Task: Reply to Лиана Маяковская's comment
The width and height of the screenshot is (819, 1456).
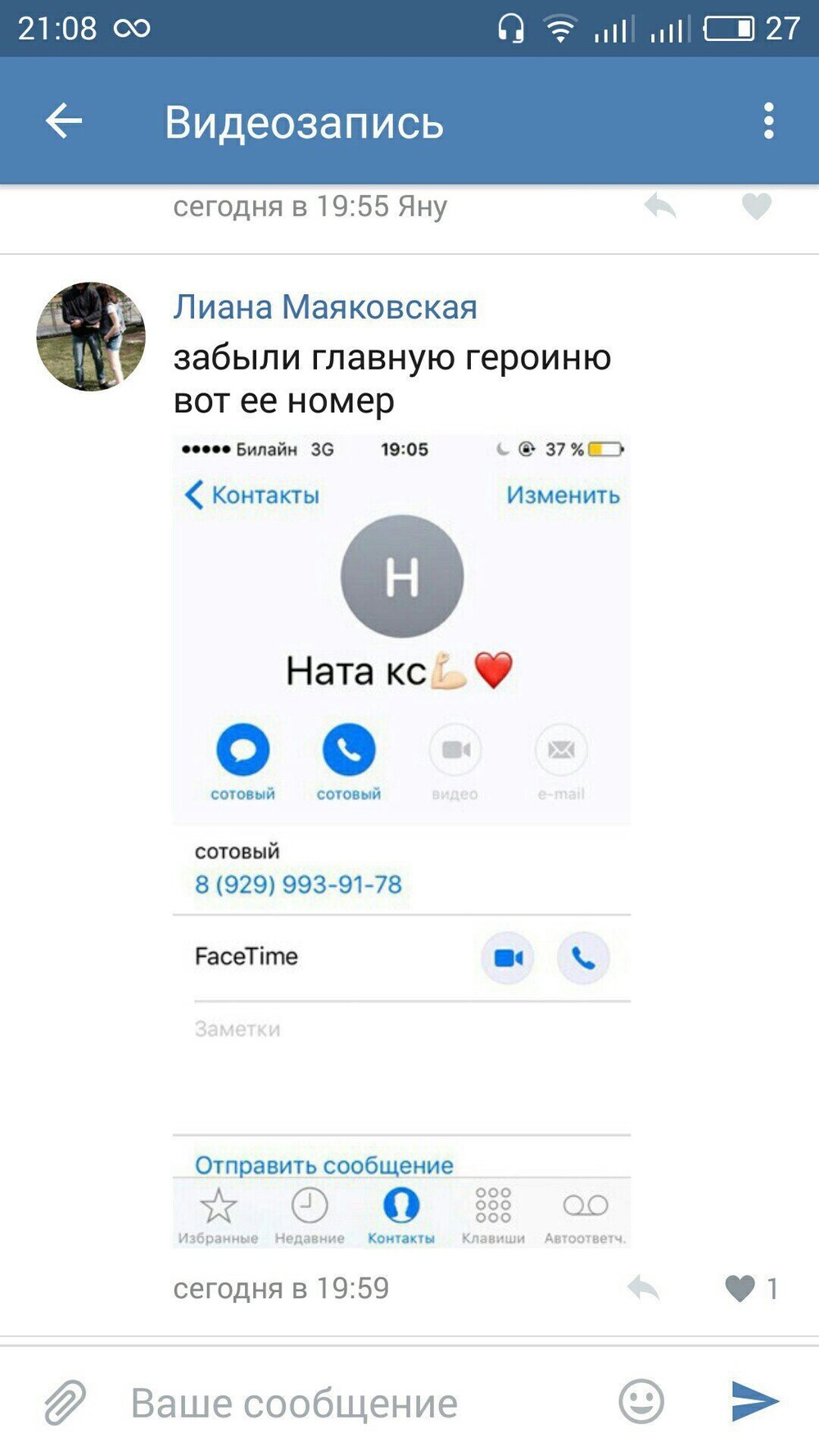Action: click(644, 1288)
